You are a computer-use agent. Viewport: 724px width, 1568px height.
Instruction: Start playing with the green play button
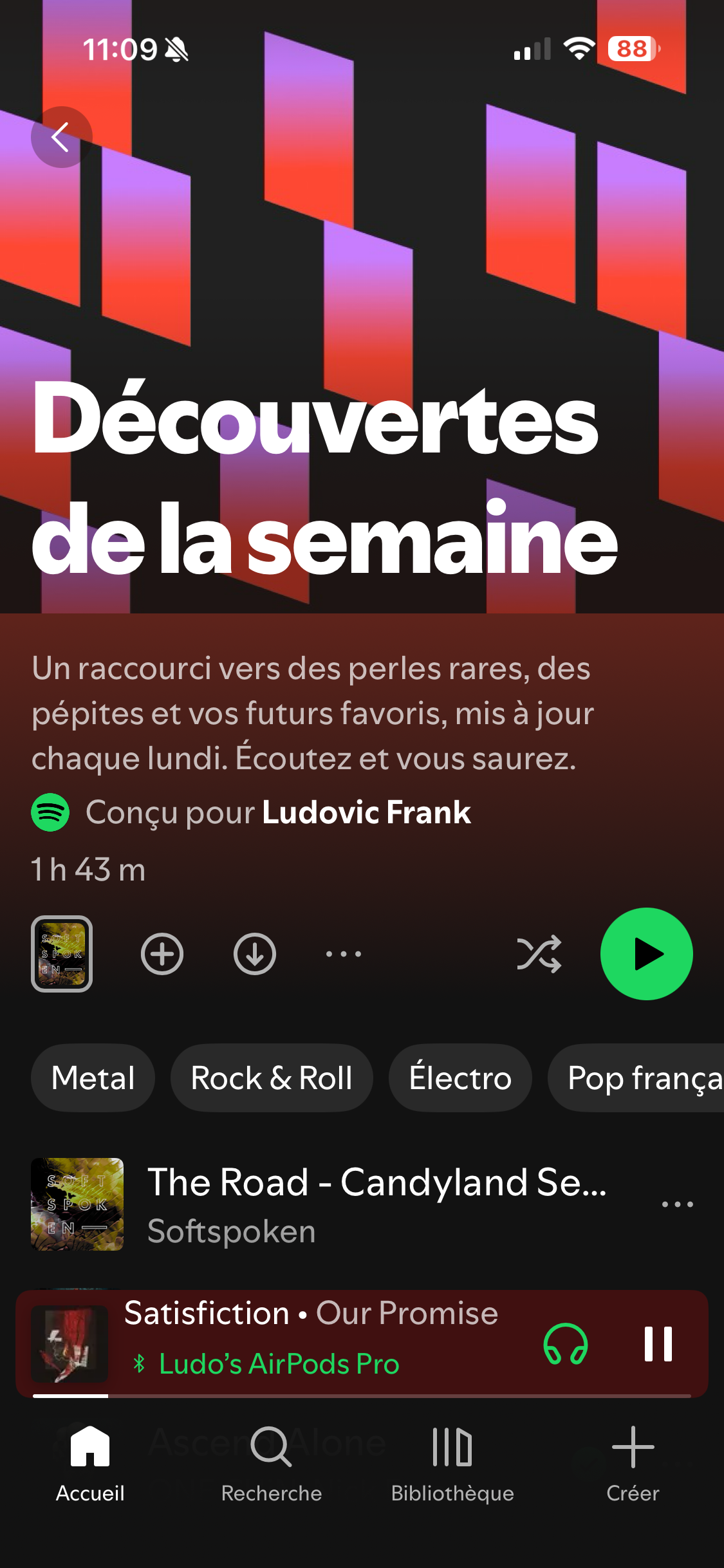pos(646,953)
